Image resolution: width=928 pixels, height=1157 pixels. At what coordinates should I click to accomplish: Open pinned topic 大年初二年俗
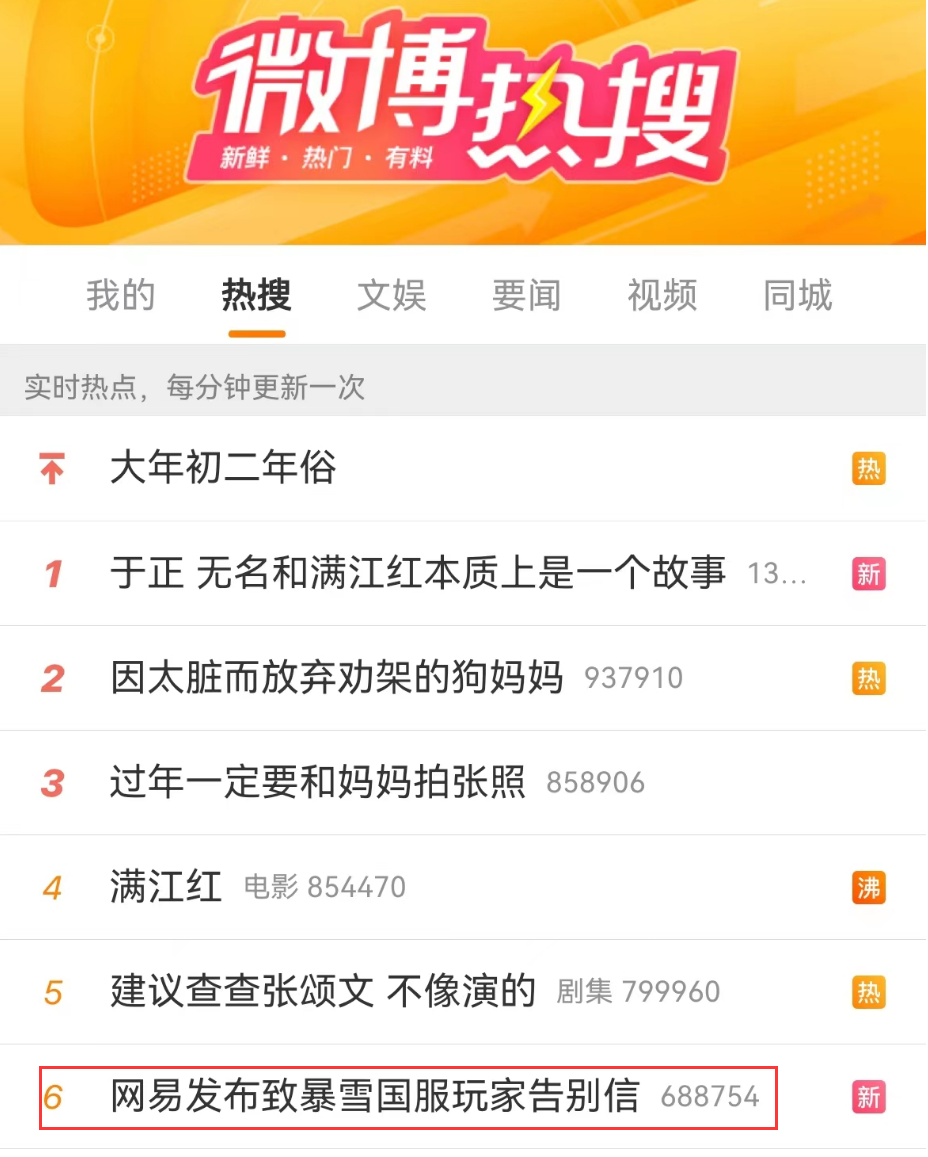(223, 468)
